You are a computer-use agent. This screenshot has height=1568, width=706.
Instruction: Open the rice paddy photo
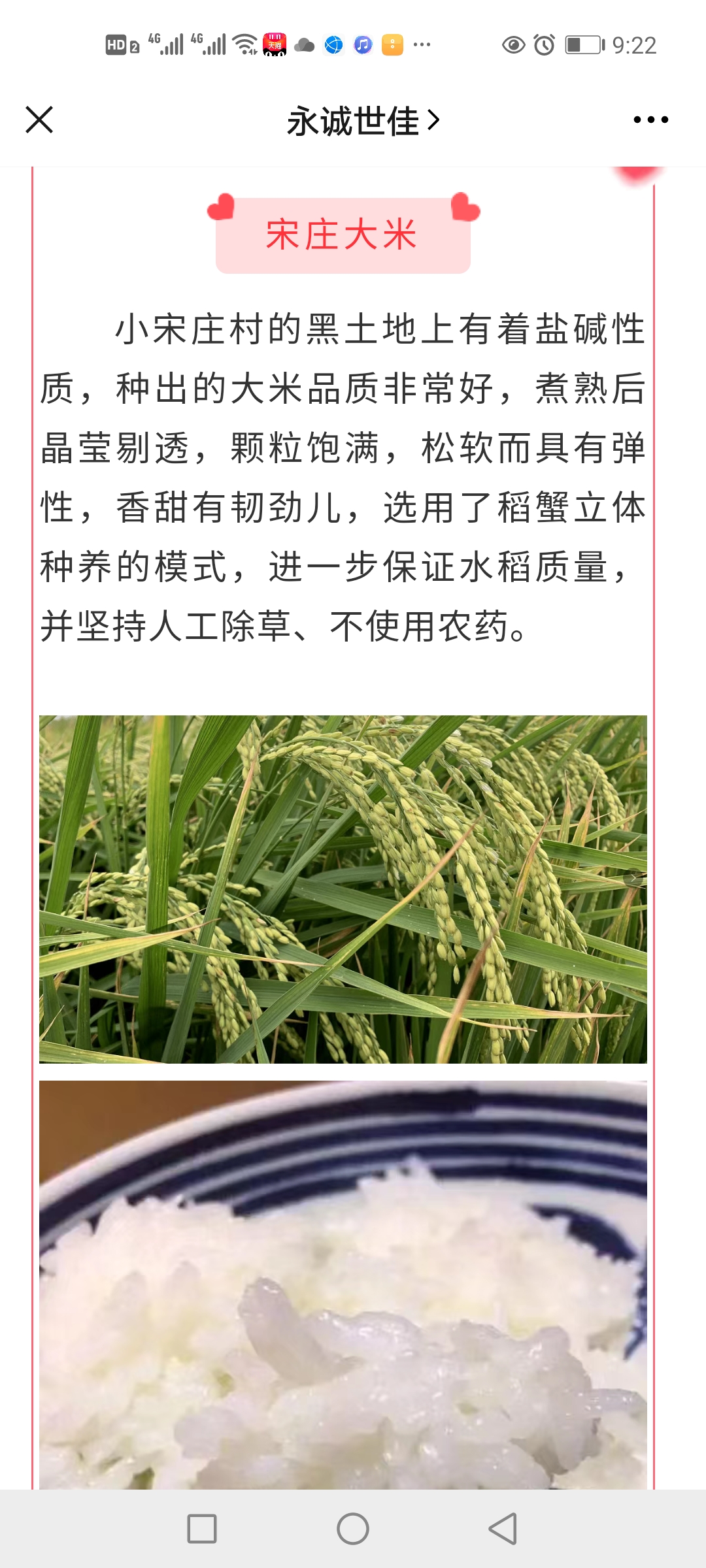(x=343, y=889)
